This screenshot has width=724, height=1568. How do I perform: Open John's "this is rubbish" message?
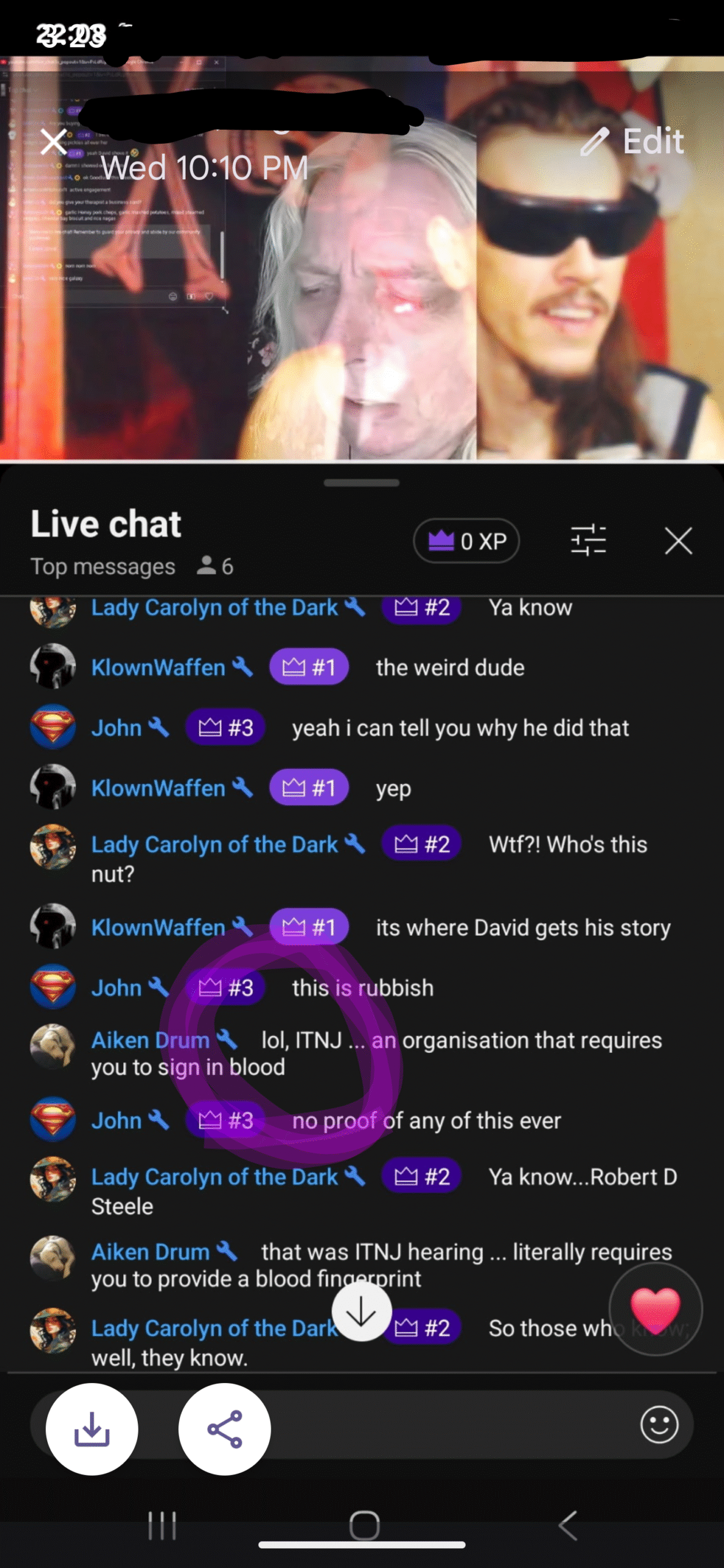pos(361,987)
